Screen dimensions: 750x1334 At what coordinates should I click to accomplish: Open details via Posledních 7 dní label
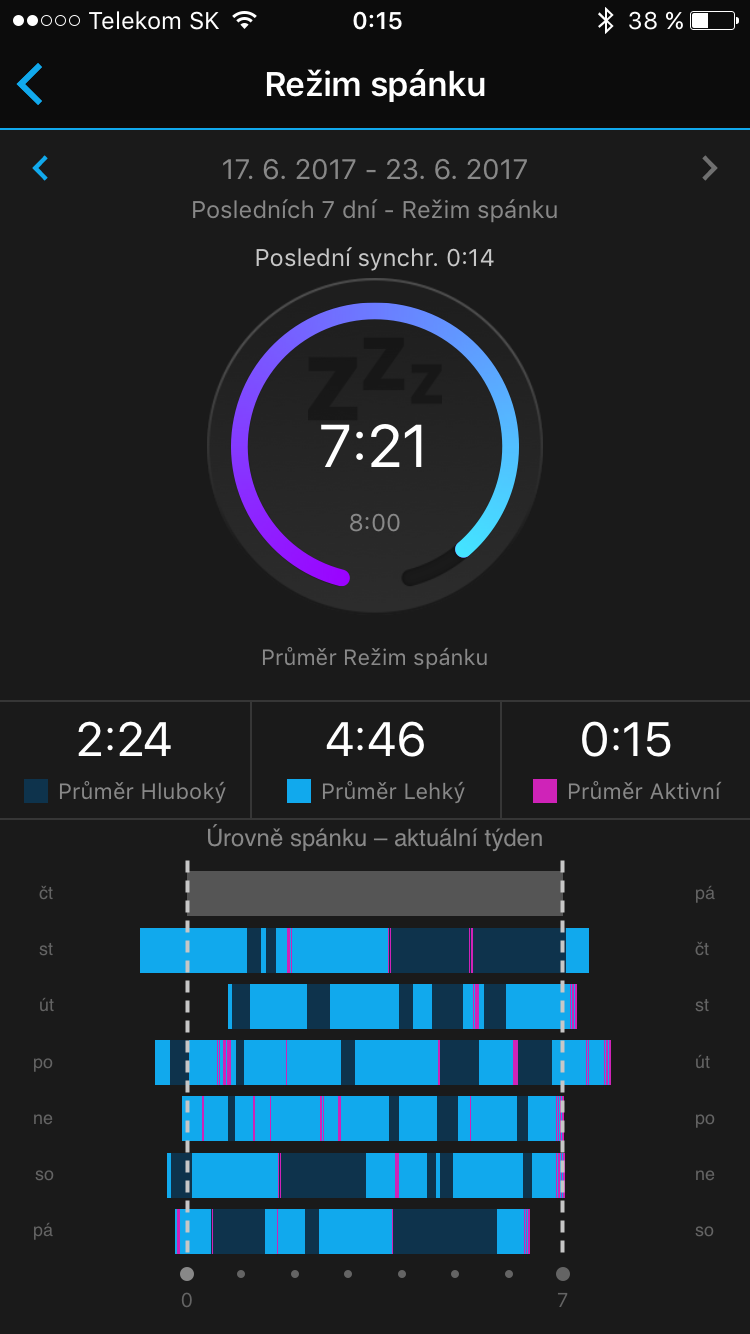[375, 210]
